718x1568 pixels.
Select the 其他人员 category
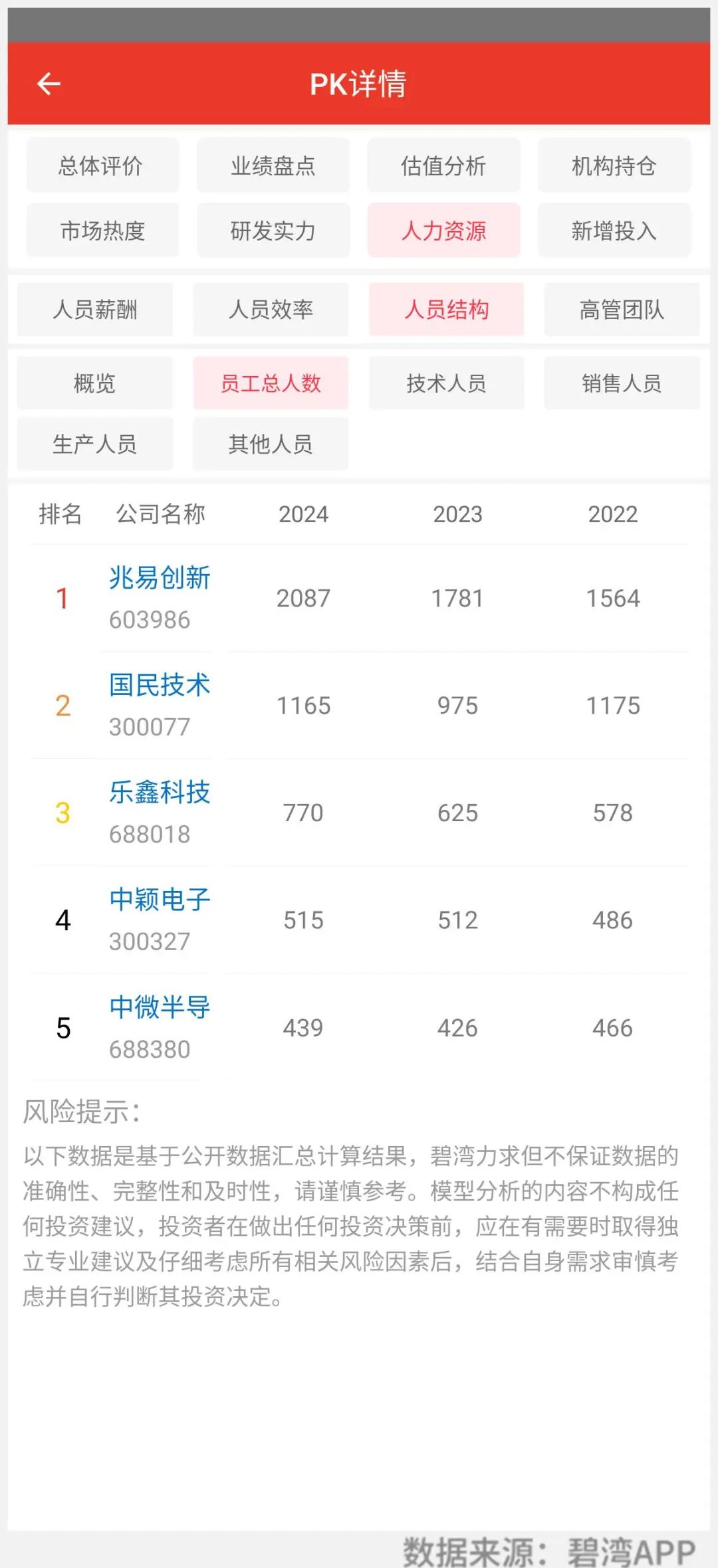click(x=271, y=443)
